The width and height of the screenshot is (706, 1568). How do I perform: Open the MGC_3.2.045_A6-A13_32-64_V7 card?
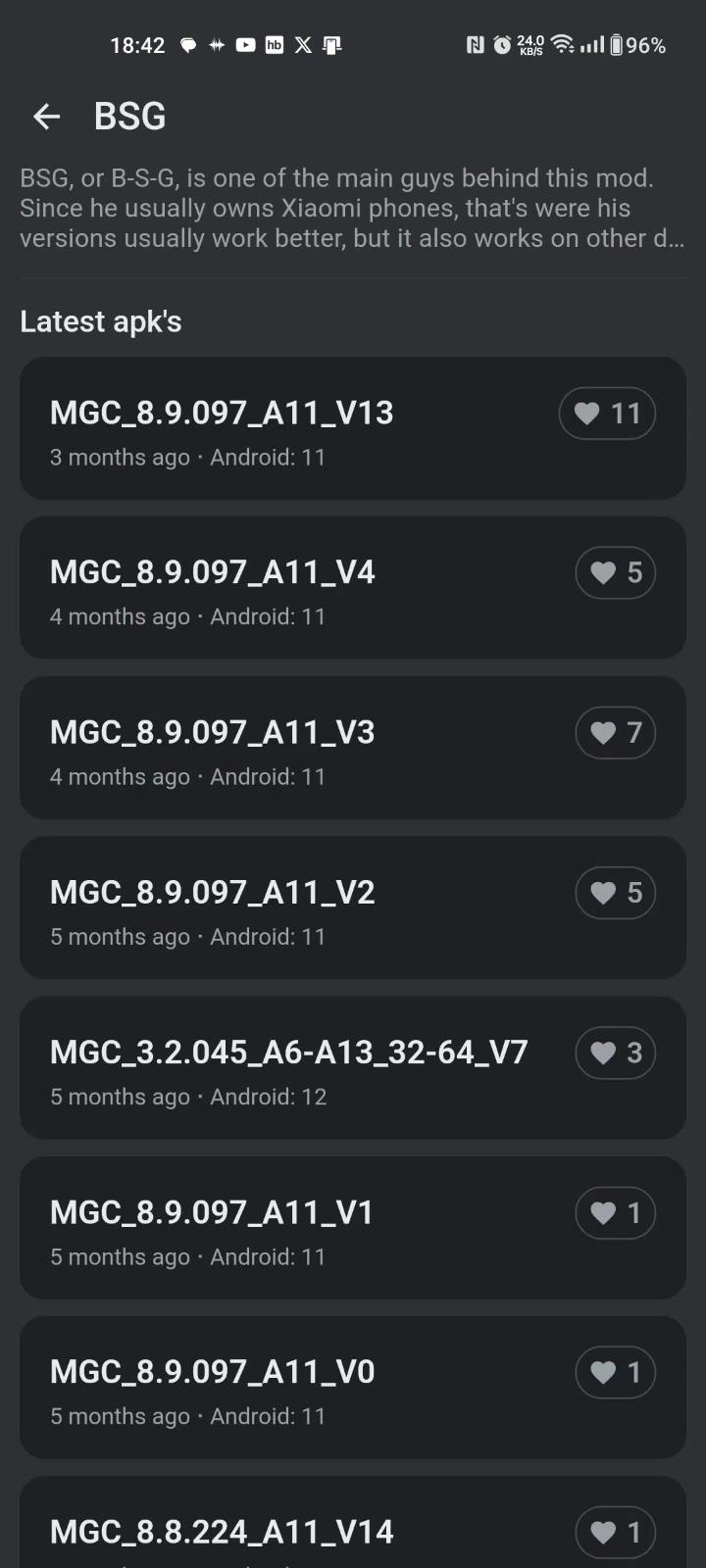tap(353, 1068)
